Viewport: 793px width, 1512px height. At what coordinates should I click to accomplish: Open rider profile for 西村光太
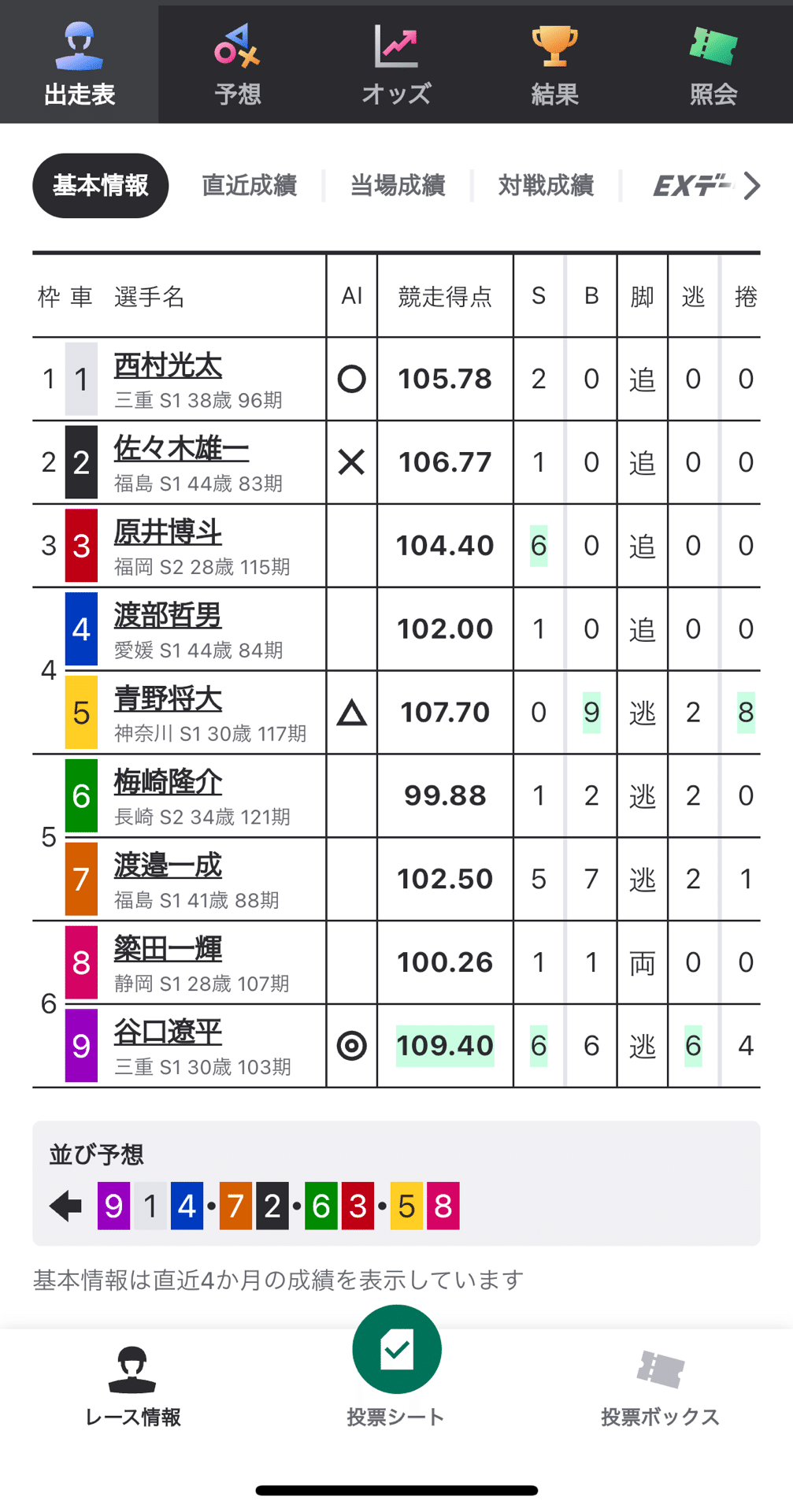point(166,365)
